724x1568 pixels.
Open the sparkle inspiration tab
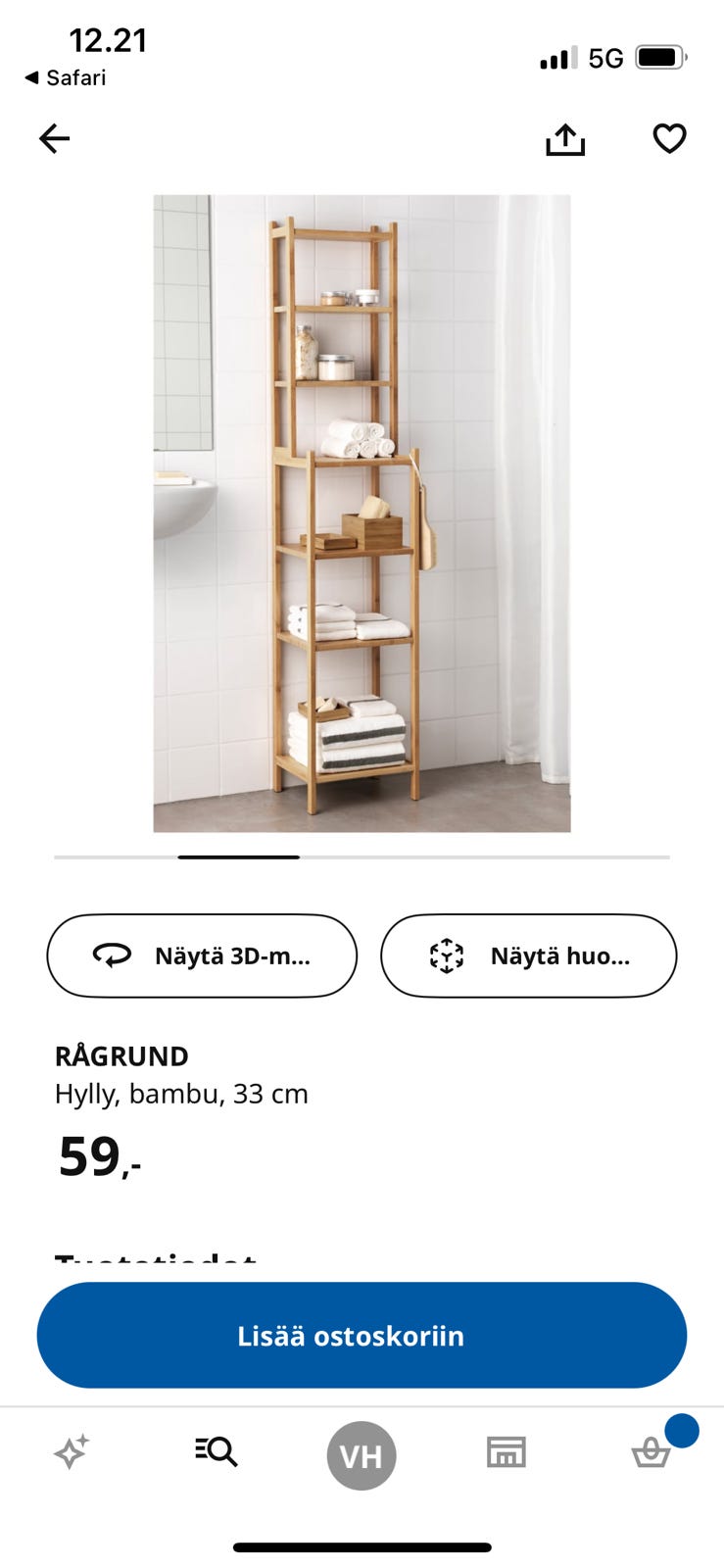click(x=72, y=1451)
